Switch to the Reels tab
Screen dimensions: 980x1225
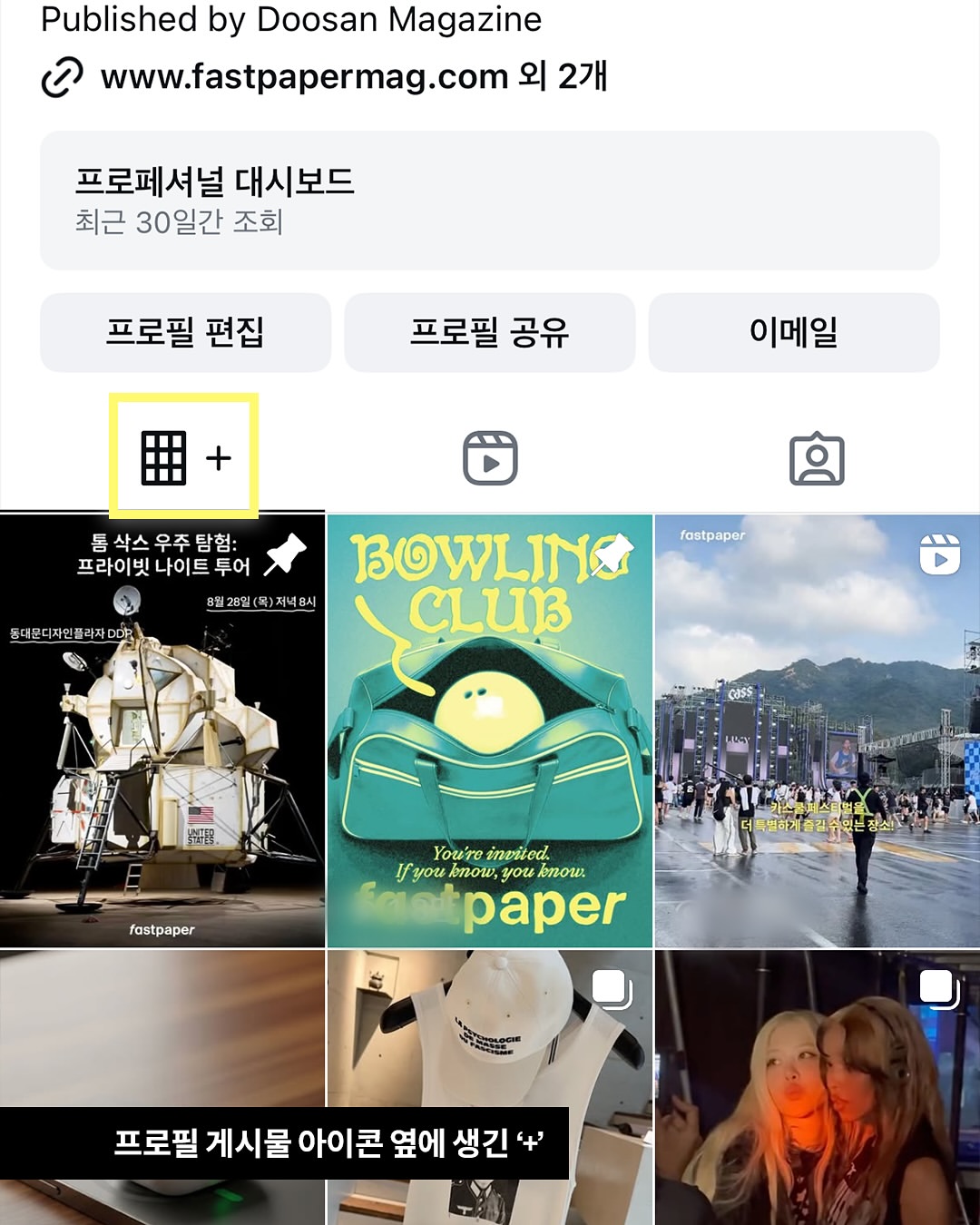click(490, 458)
